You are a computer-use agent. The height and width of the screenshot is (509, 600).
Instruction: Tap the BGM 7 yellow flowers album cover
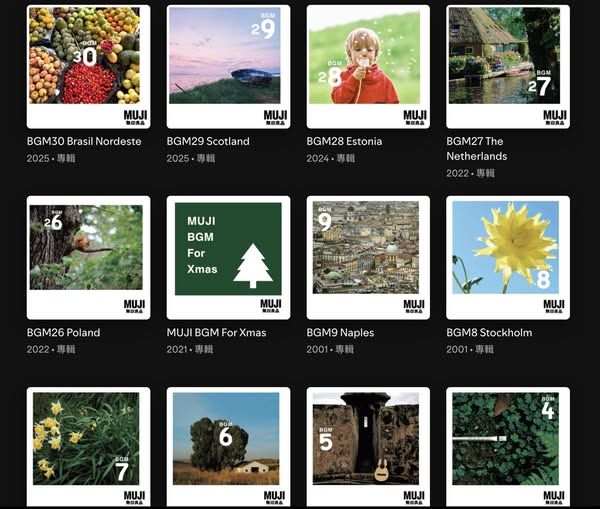88,445
